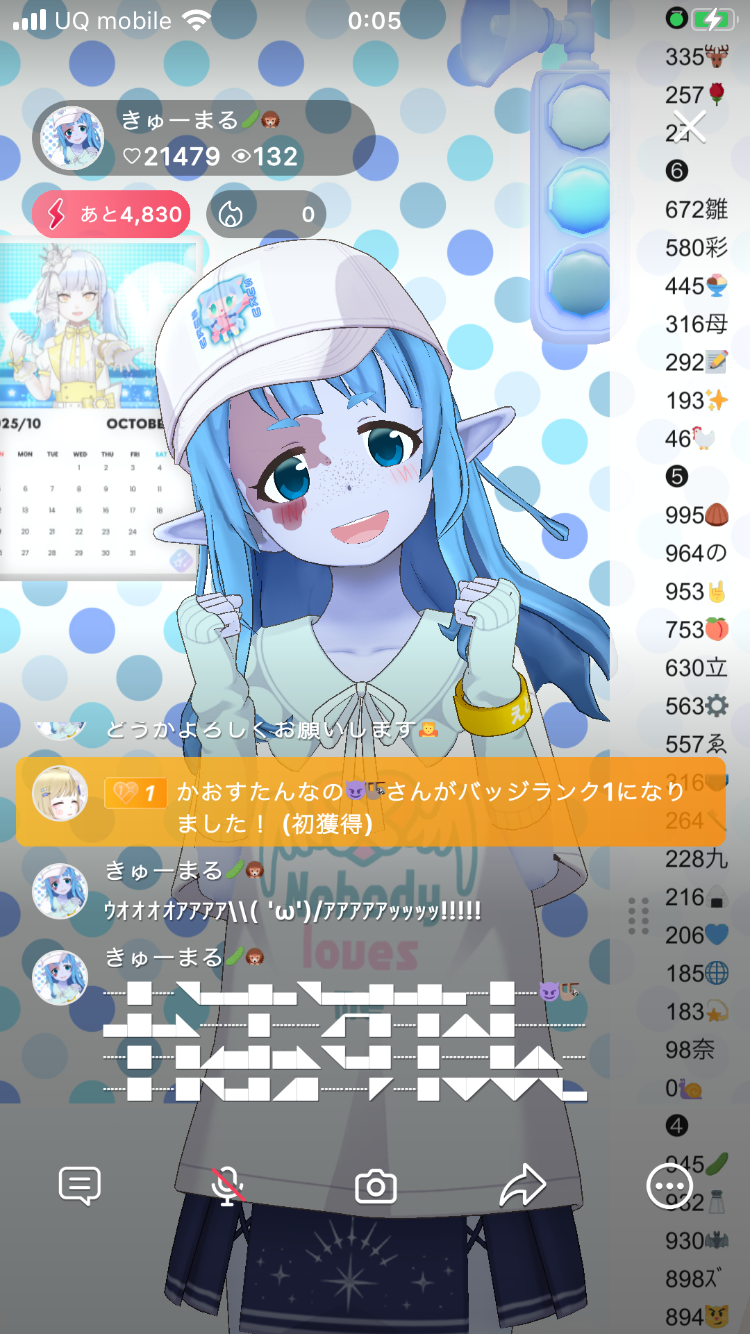Take a screenshot with the camera icon
This screenshot has width=750, height=1334.
pos(376,1186)
